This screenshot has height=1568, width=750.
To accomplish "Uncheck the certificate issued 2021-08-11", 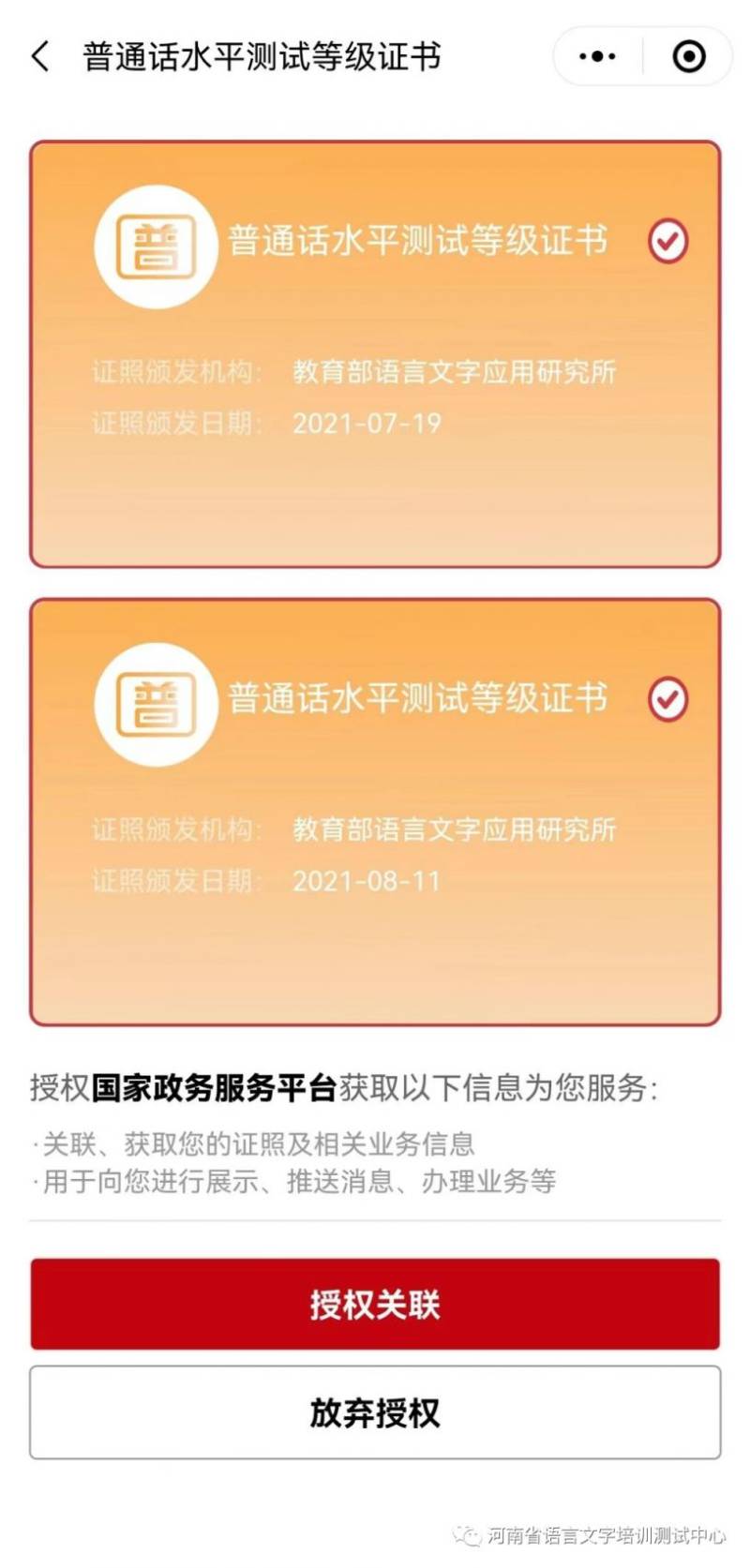I will click(668, 699).
